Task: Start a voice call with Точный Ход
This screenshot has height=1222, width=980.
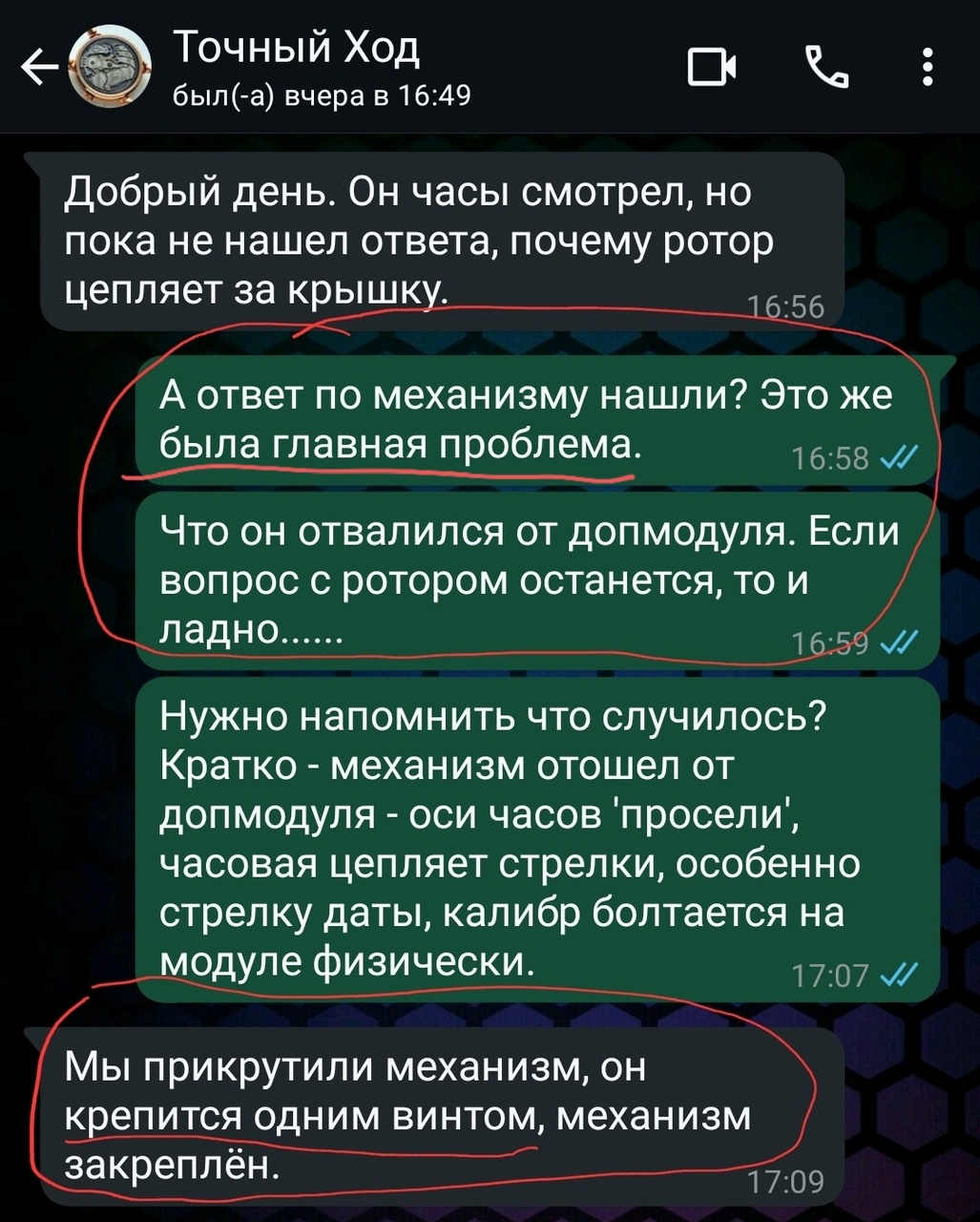Action: click(827, 67)
